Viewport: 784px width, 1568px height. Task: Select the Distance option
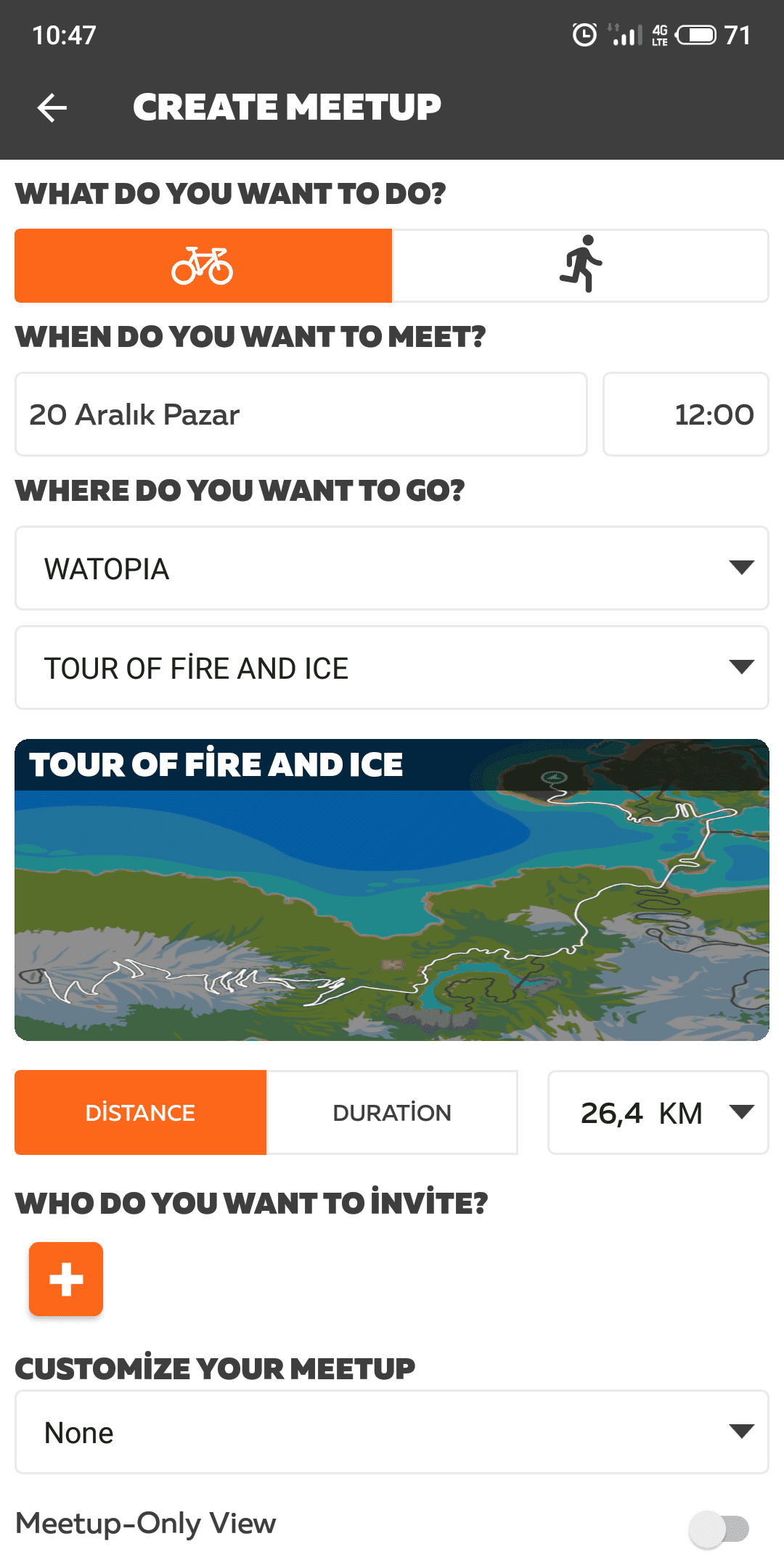click(140, 1112)
